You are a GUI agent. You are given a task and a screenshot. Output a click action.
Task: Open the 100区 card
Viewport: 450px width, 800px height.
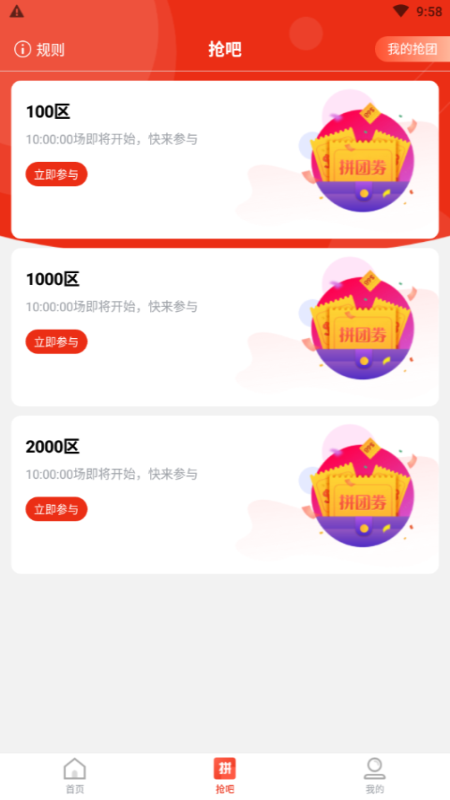[x=225, y=160]
